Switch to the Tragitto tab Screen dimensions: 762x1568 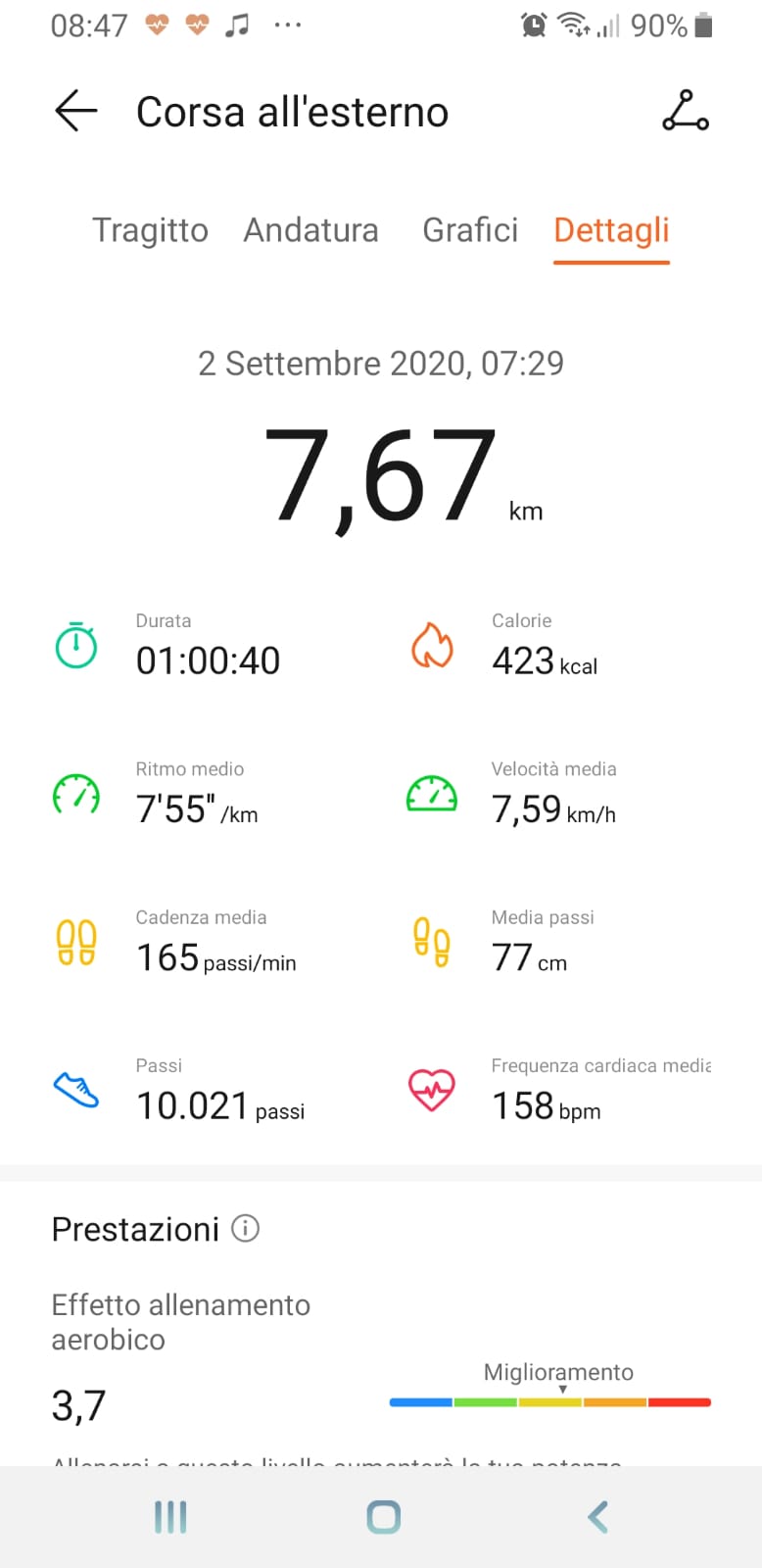(x=150, y=230)
